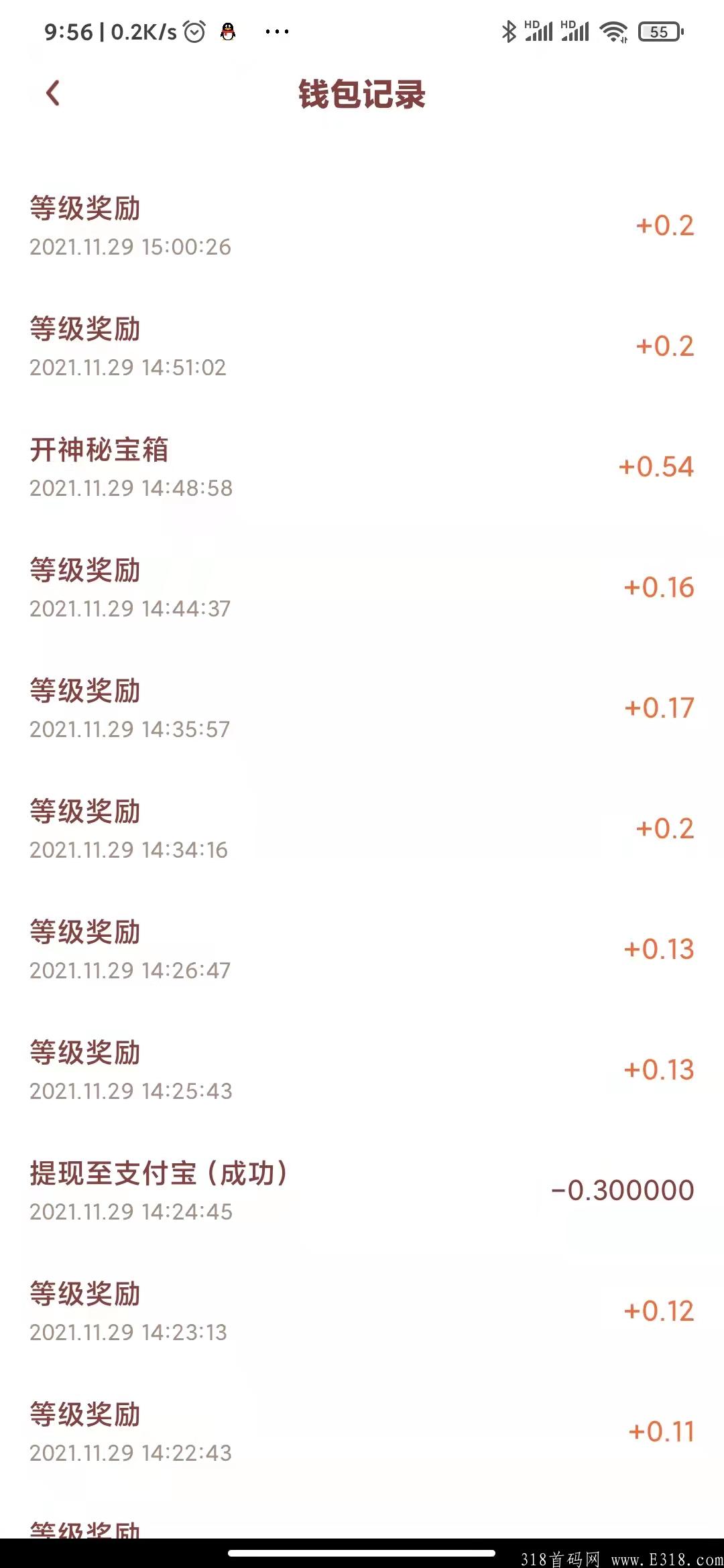
Task: Select the 钱包记录 page title
Action: (362, 94)
